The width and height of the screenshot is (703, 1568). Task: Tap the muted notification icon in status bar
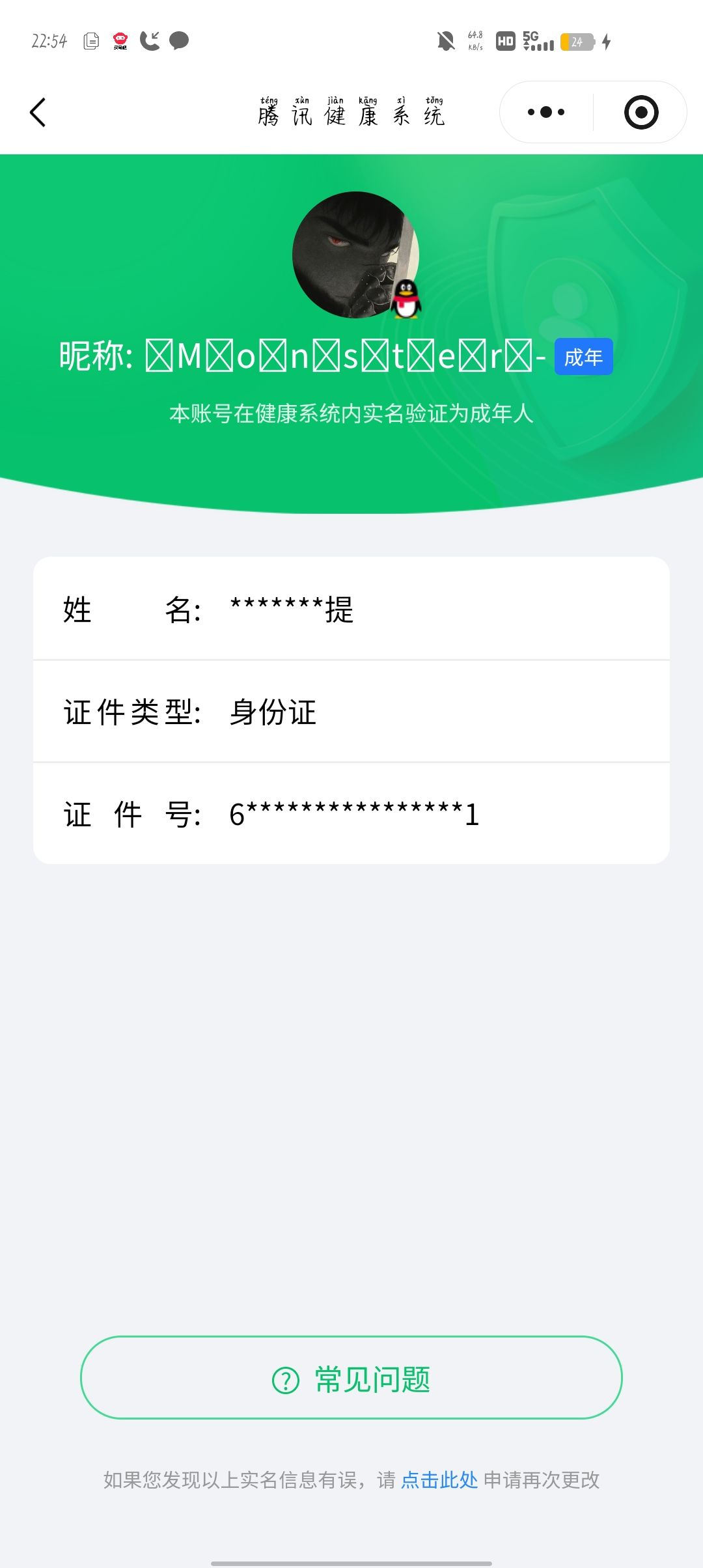coord(445,41)
